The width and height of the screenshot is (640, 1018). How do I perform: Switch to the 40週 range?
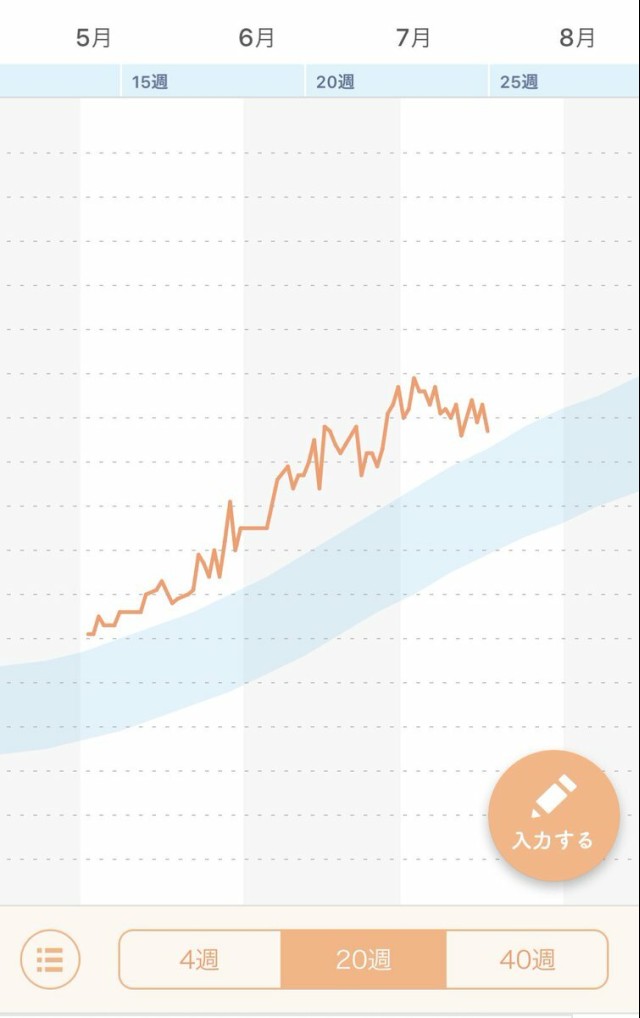click(x=527, y=960)
